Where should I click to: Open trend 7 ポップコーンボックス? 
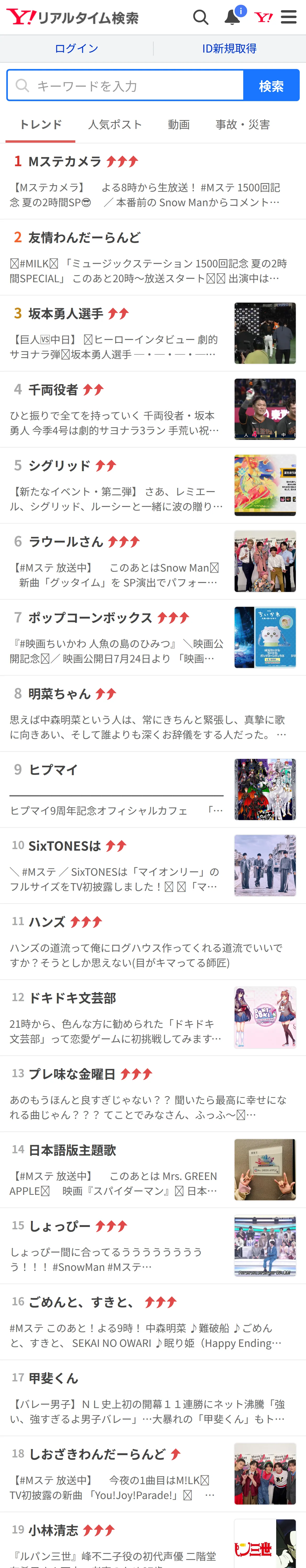coord(153,638)
